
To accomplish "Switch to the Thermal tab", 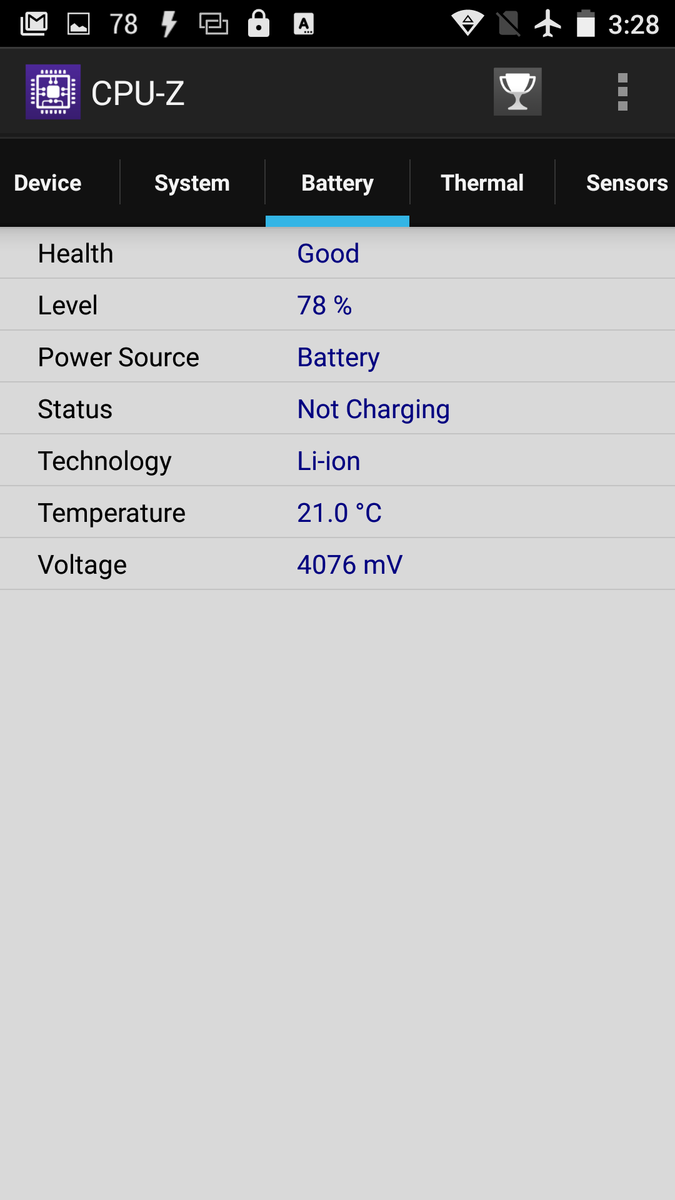I will [x=482, y=183].
